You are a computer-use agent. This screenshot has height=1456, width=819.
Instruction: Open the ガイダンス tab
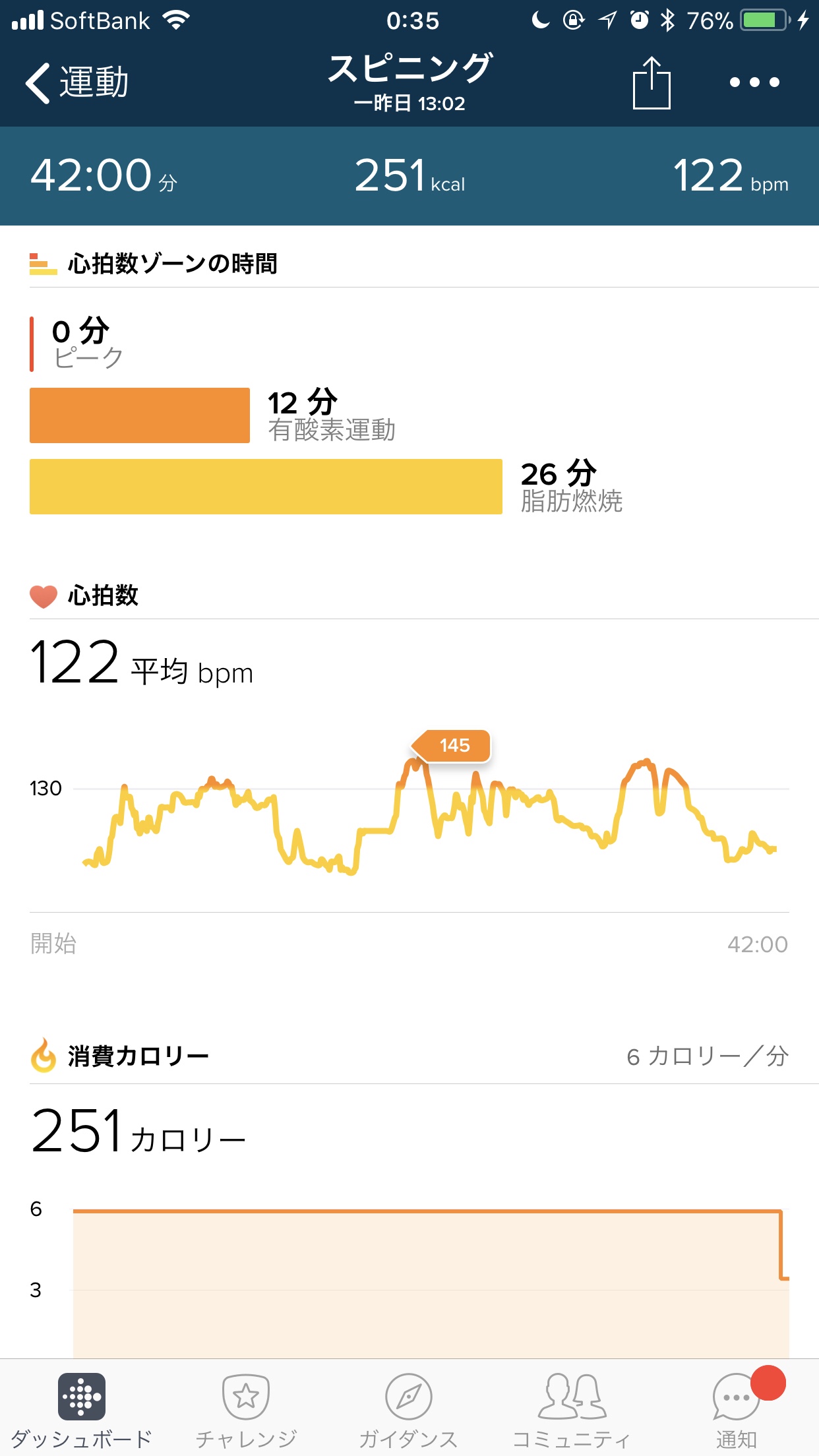point(408,1409)
